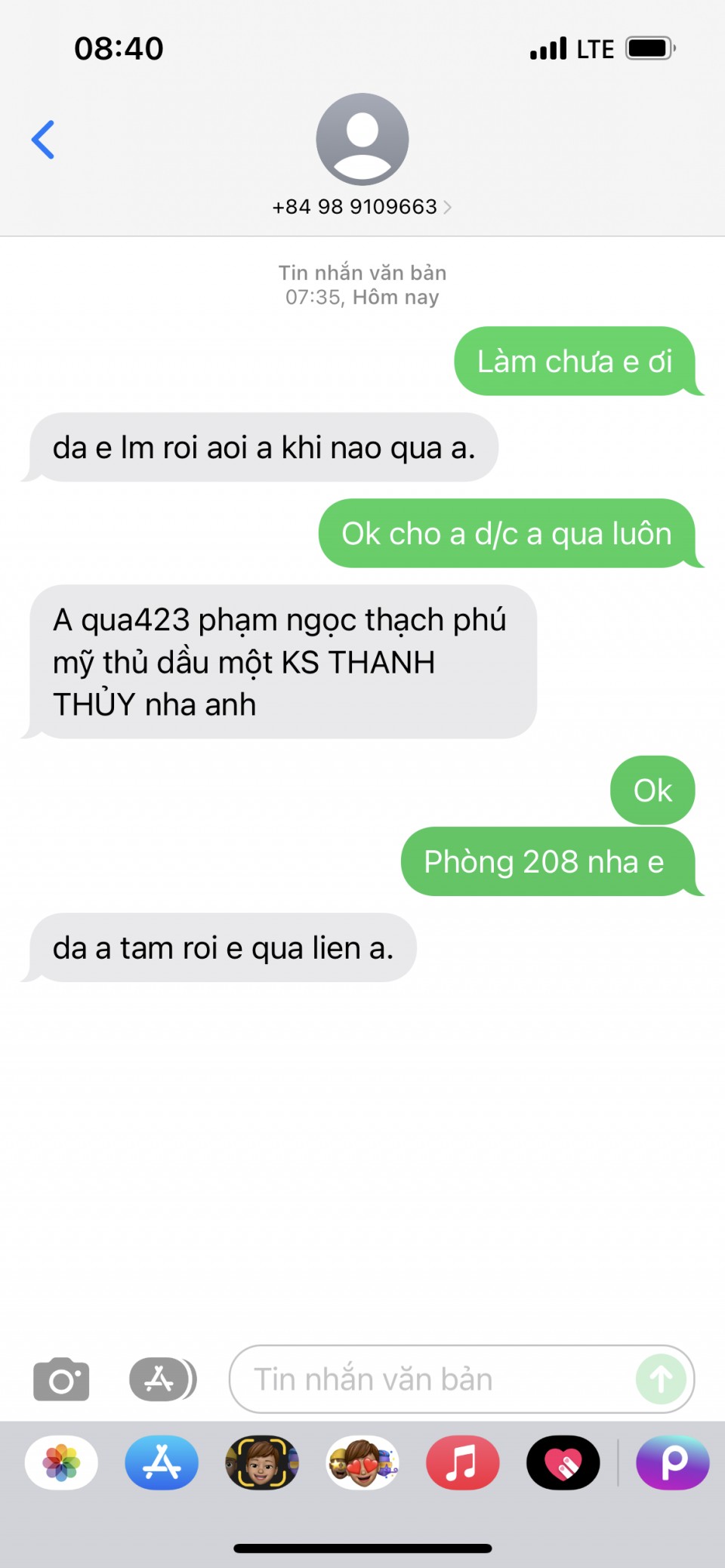The height and width of the screenshot is (1568, 725).
Task: Open Memoji stickers in the app drawer
Action: [x=362, y=1462]
